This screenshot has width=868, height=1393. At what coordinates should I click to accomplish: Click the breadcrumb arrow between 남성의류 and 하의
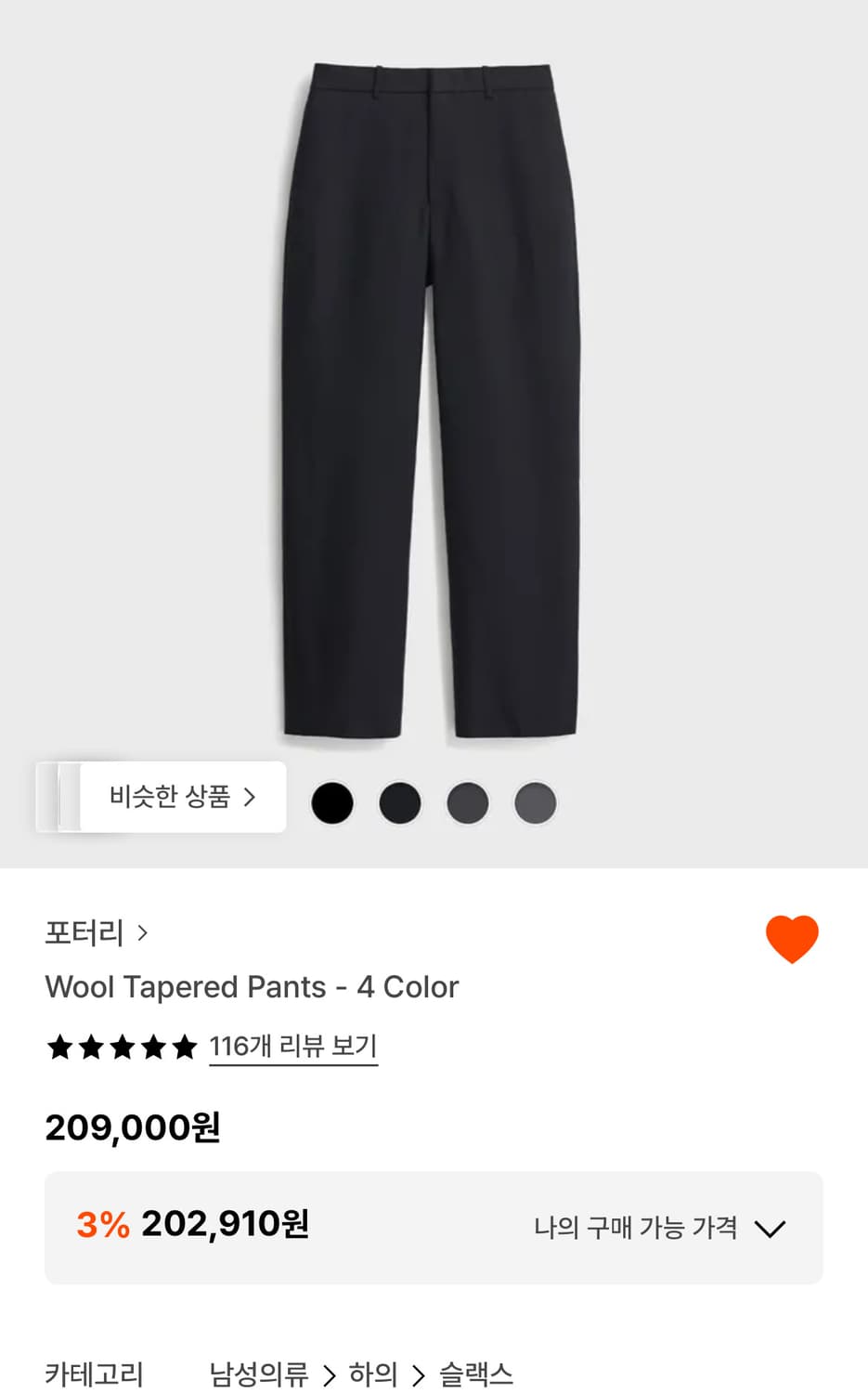[x=330, y=1374]
